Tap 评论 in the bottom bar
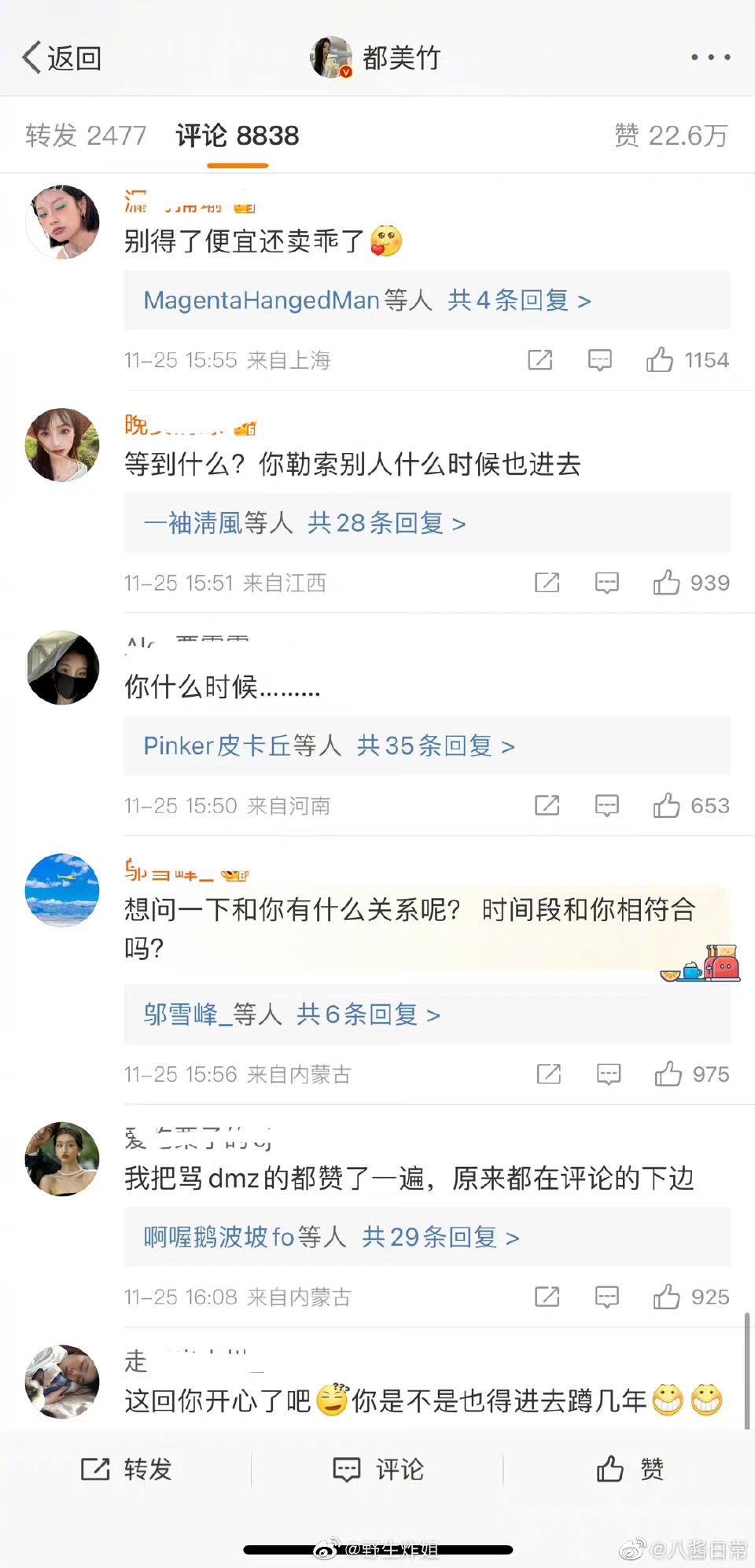This screenshot has width=755, height=1568. point(377,1469)
